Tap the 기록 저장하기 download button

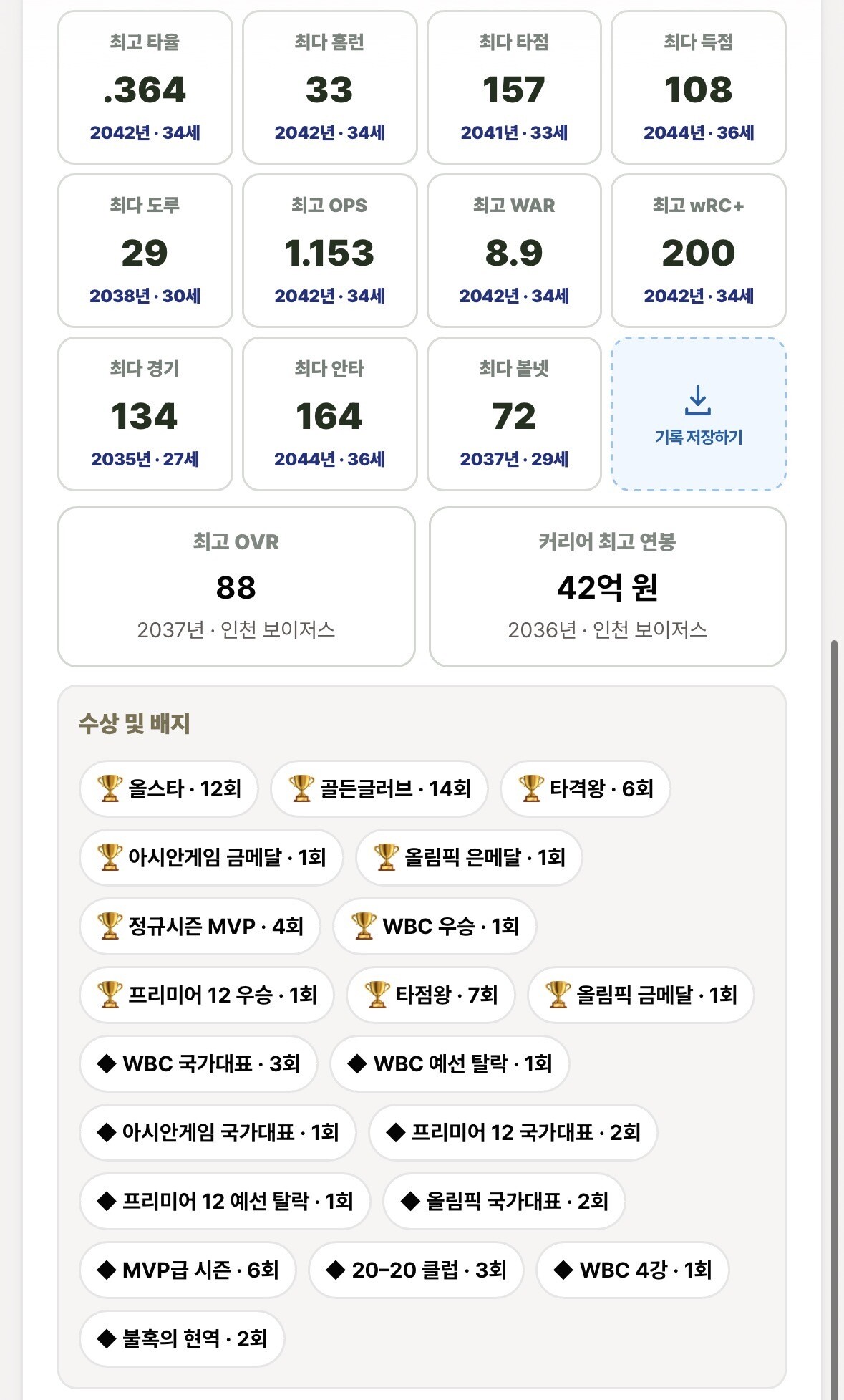click(698, 414)
